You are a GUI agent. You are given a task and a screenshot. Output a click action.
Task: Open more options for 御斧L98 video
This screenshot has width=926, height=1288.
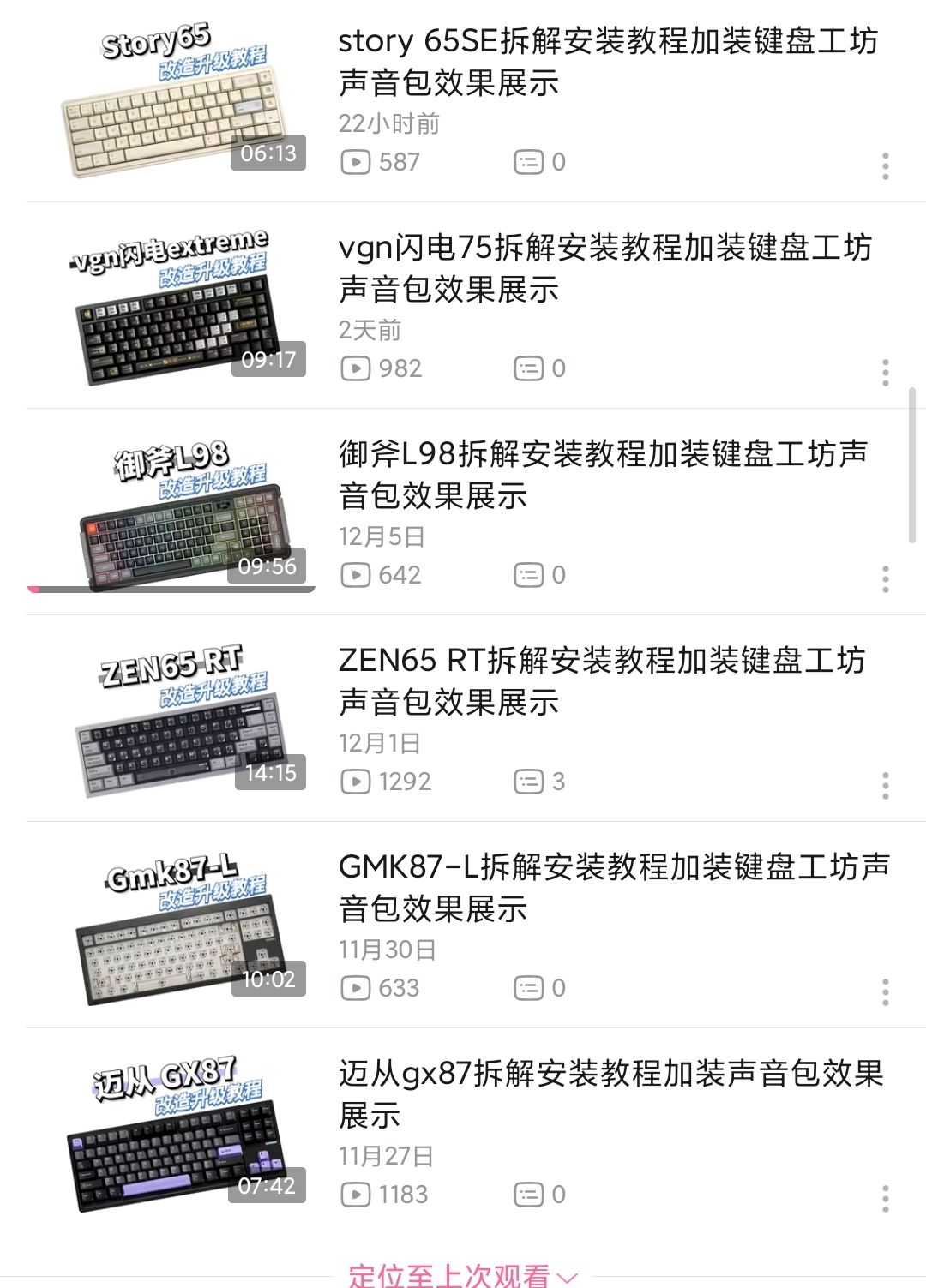coord(885,579)
